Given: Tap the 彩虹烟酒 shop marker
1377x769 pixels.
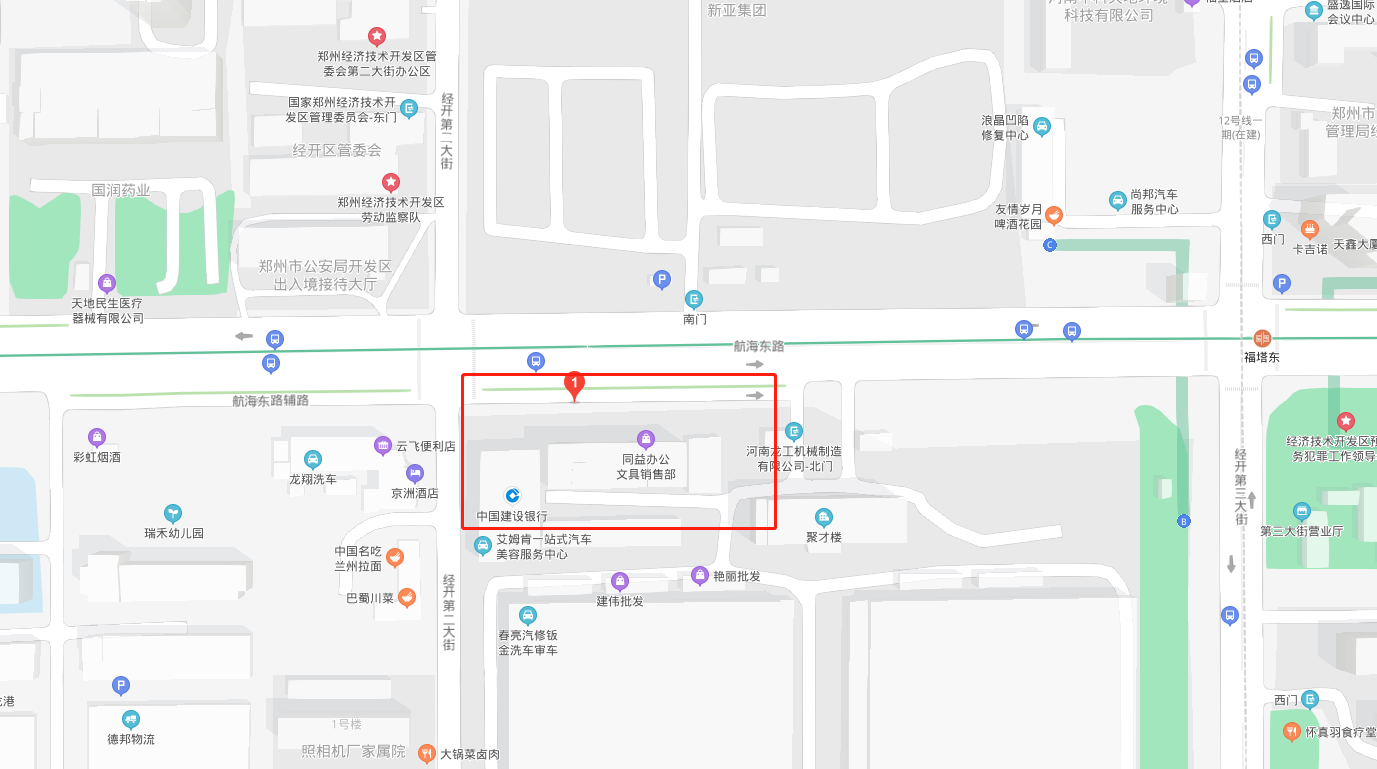Looking at the screenshot, I should tap(97, 437).
